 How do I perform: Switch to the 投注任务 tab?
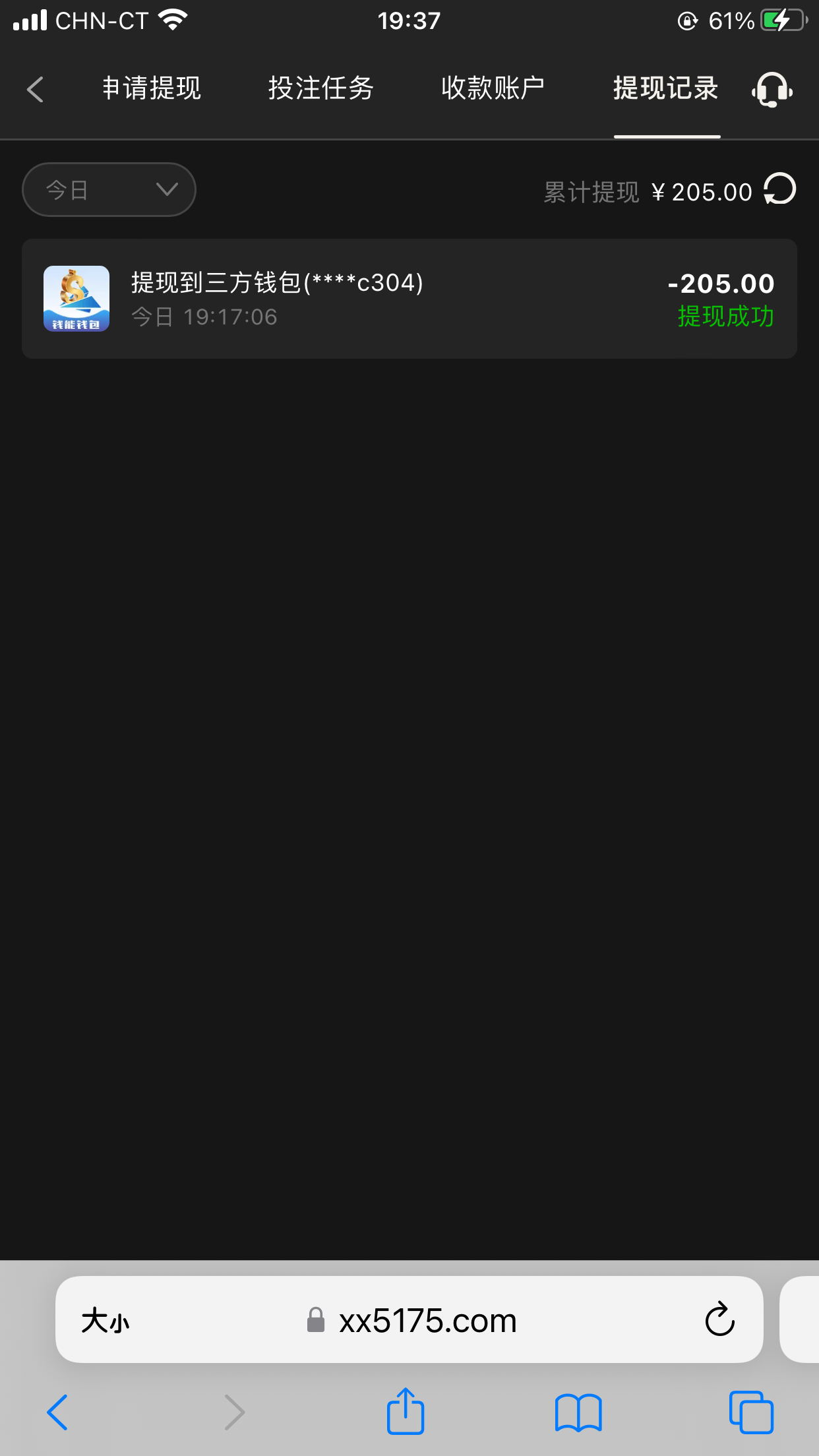point(321,88)
